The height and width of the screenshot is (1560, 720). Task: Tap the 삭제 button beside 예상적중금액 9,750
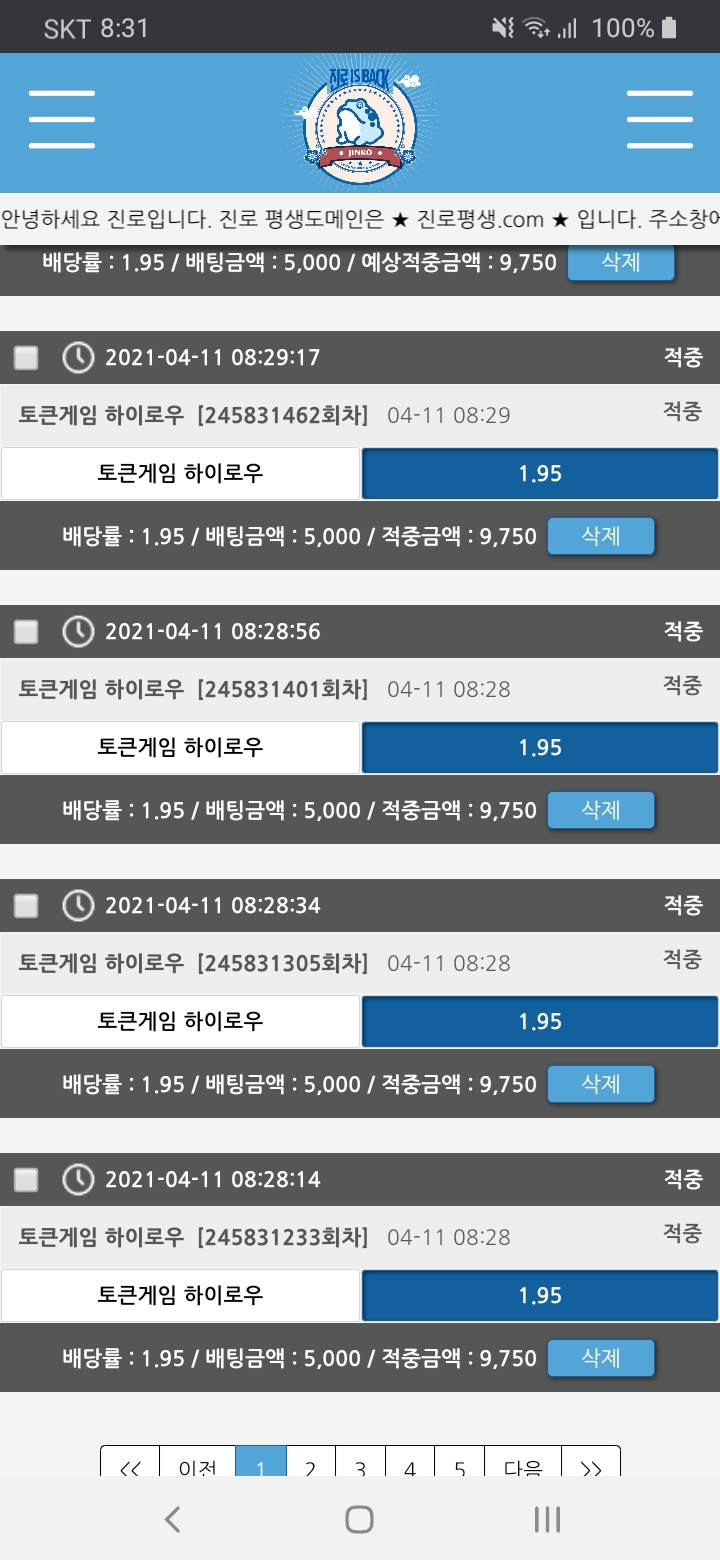click(x=620, y=263)
